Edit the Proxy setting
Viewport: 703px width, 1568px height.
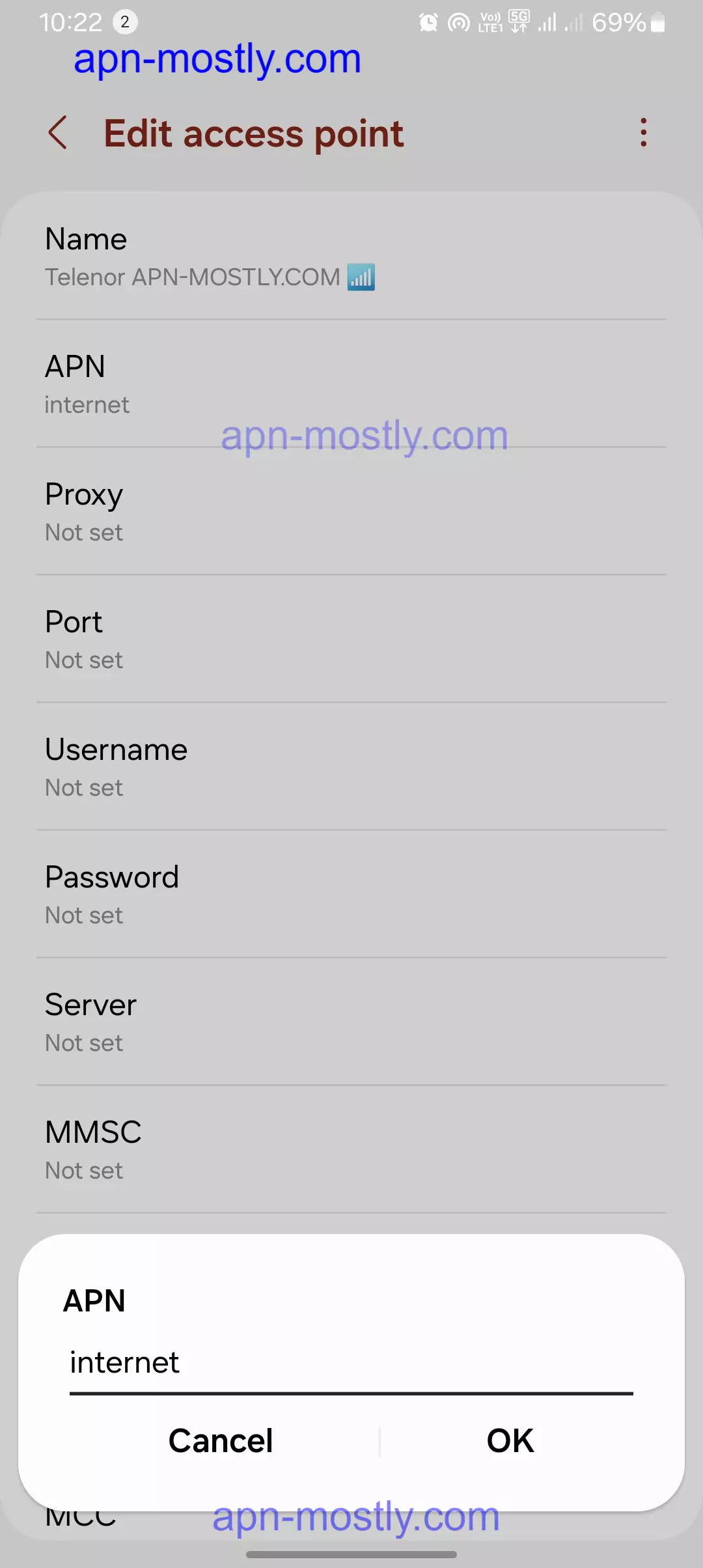(351, 512)
